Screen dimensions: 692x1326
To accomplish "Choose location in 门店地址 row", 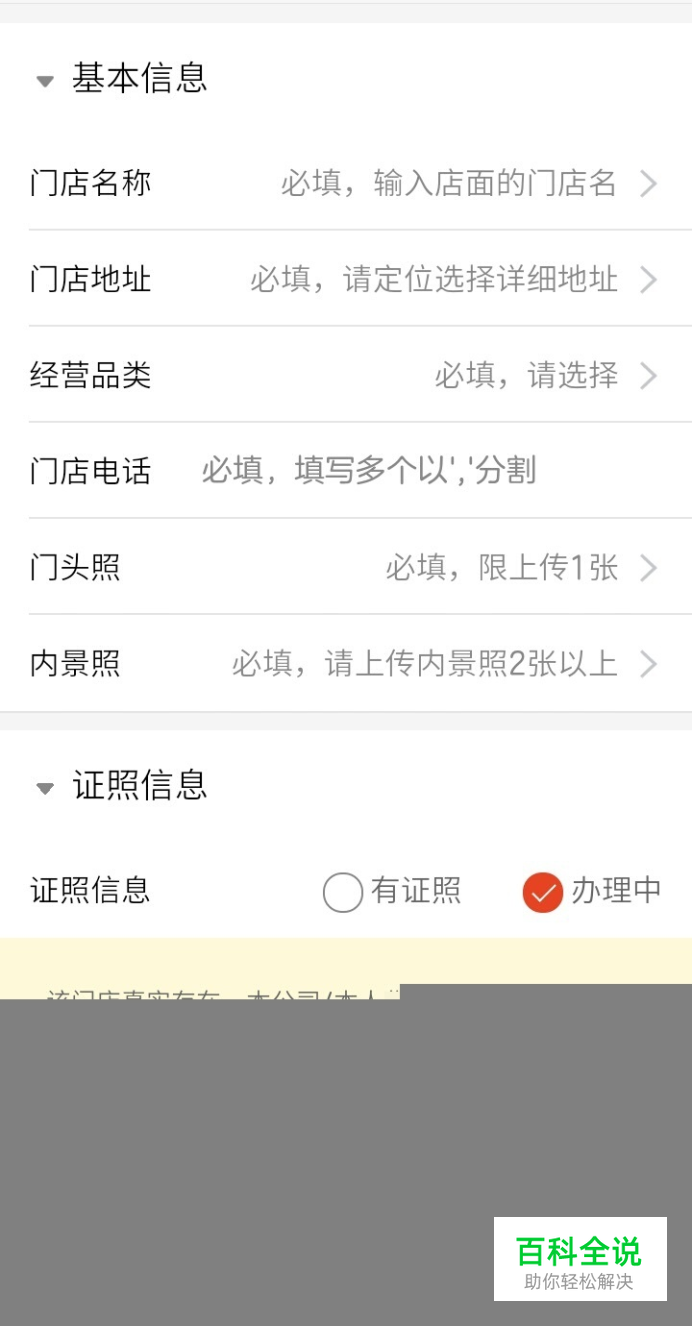I will (x=434, y=280).
